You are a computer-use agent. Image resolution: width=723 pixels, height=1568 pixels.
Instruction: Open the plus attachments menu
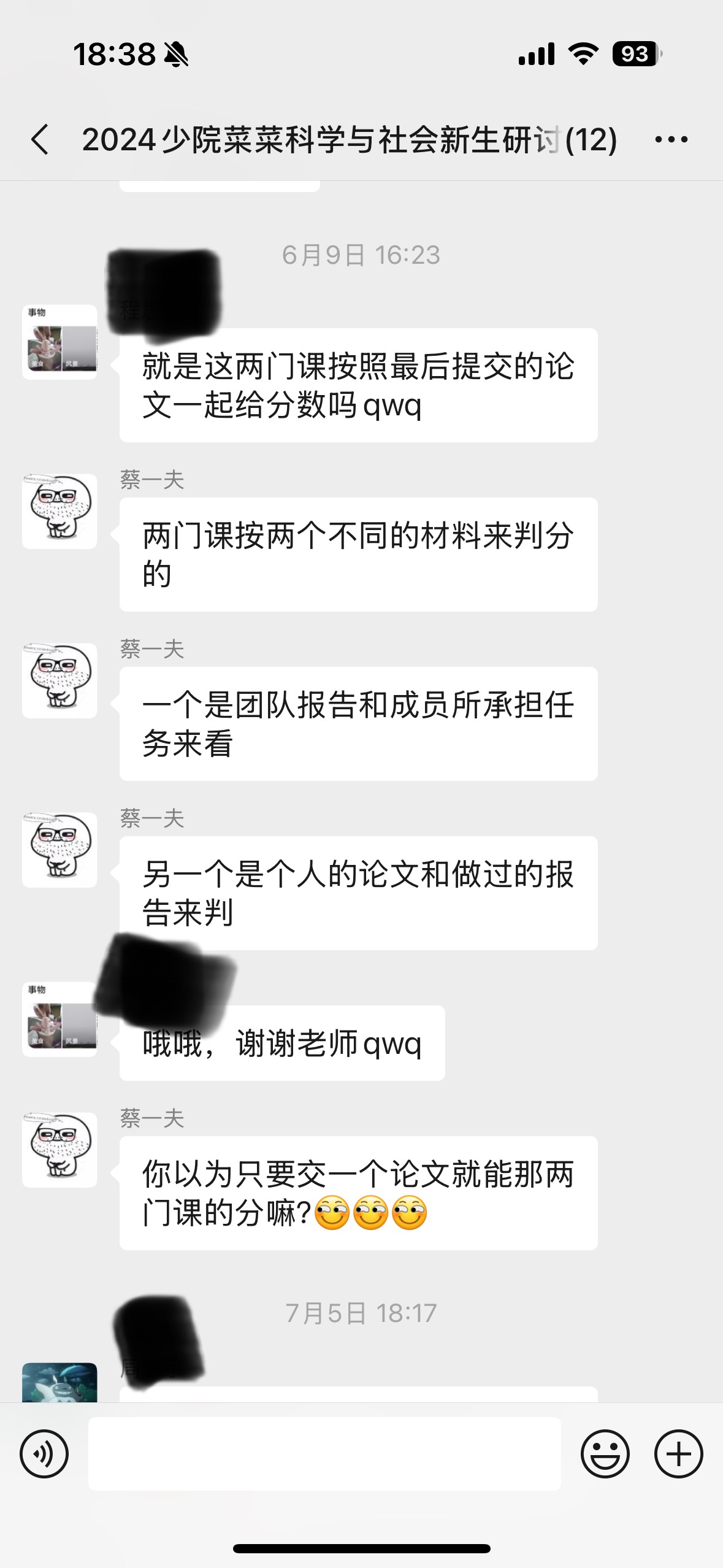(x=678, y=1453)
